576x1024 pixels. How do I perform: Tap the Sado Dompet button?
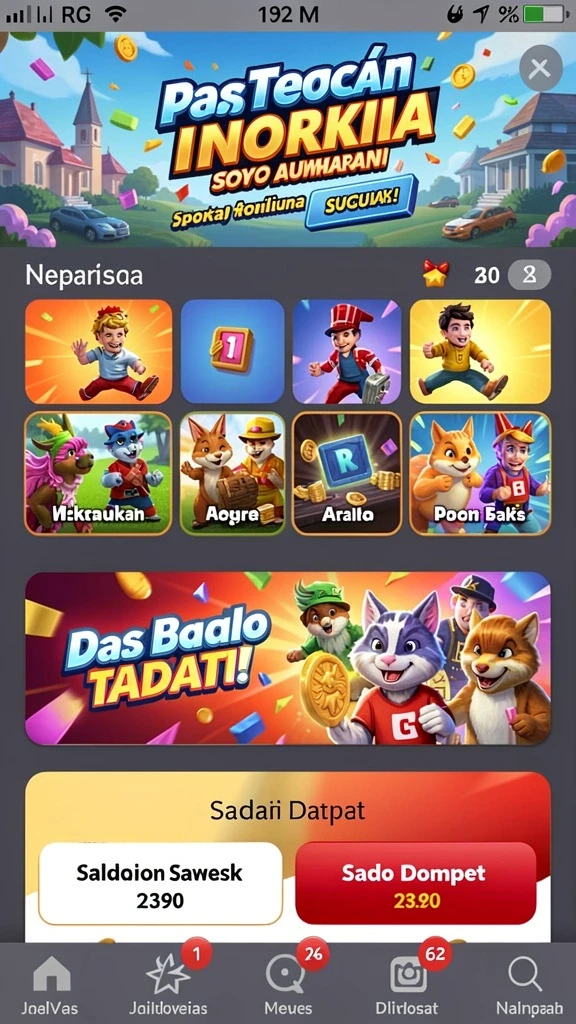[x=415, y=883]
